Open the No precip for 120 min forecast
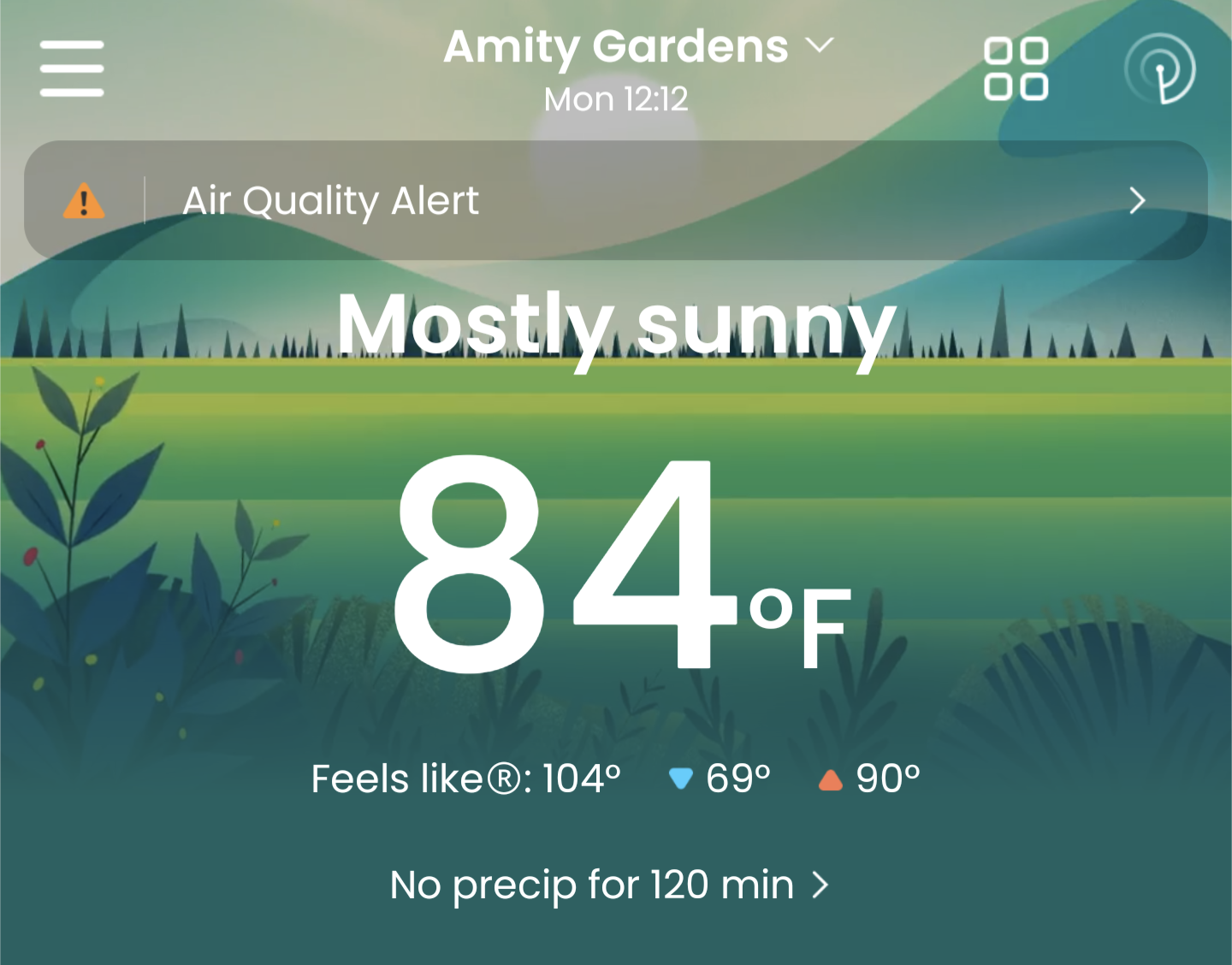 point(609,885)
